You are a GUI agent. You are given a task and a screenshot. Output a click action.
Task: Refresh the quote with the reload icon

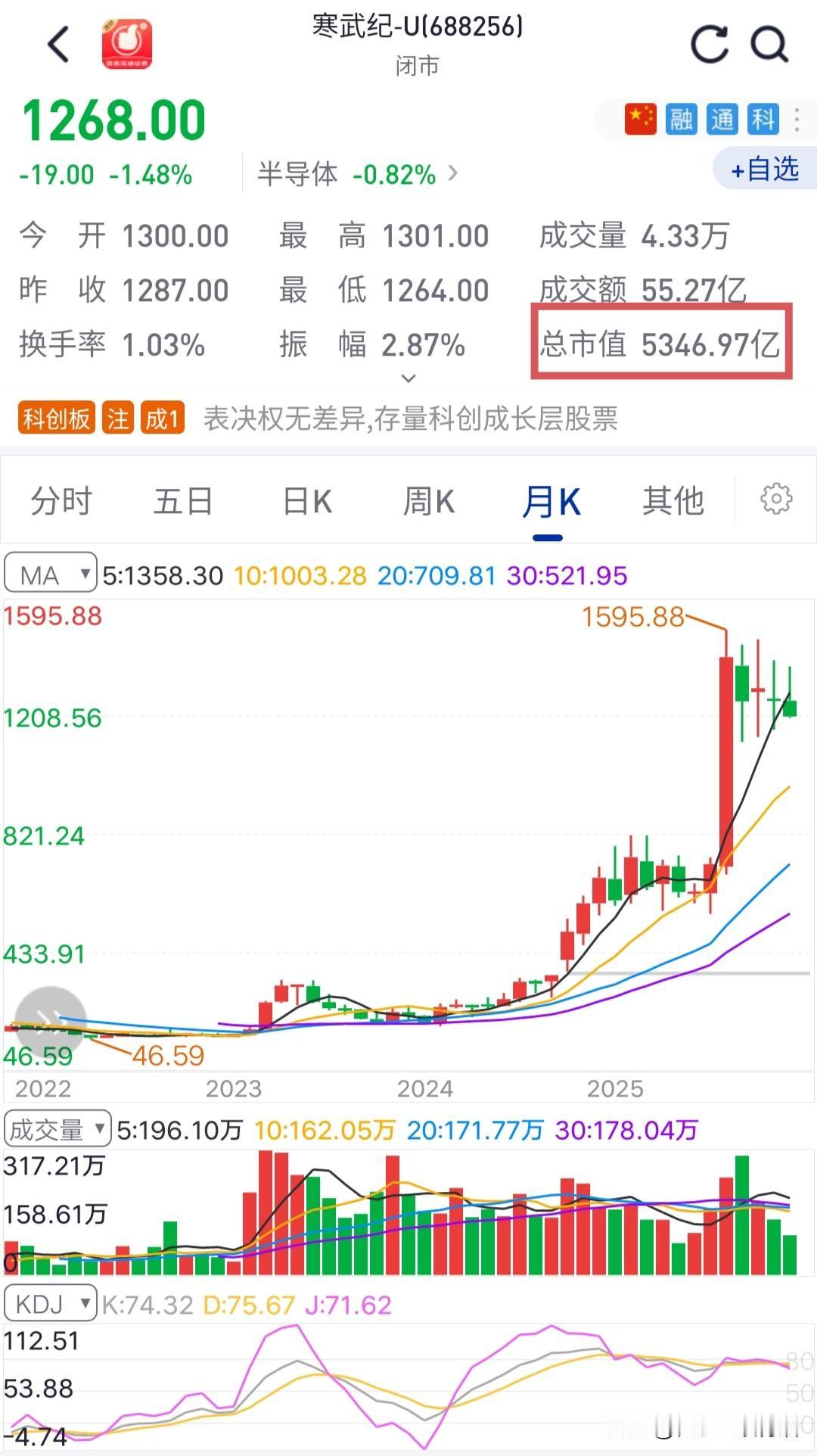coord(710,44)
